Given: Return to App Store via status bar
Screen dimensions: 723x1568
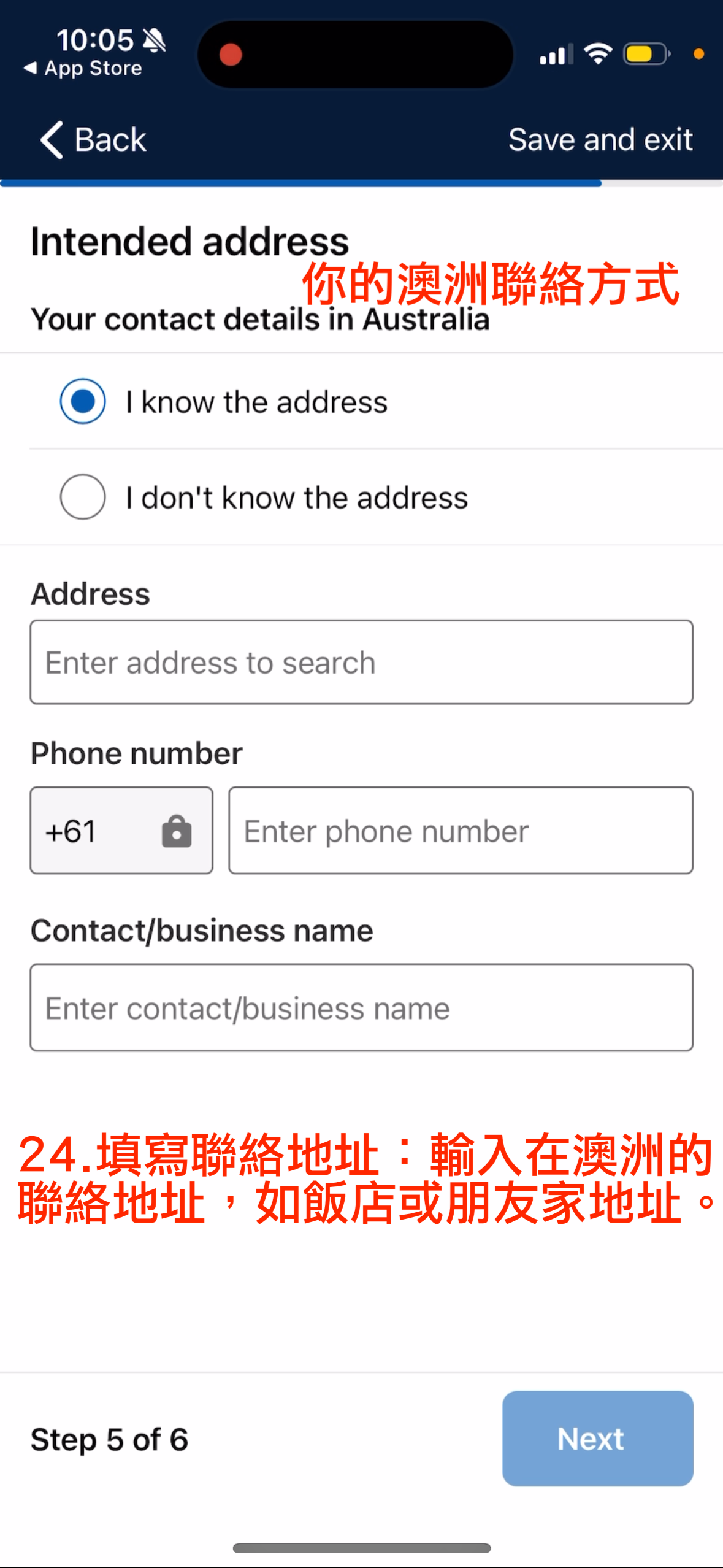Looking at the screenshot, I should pos(83,68).
